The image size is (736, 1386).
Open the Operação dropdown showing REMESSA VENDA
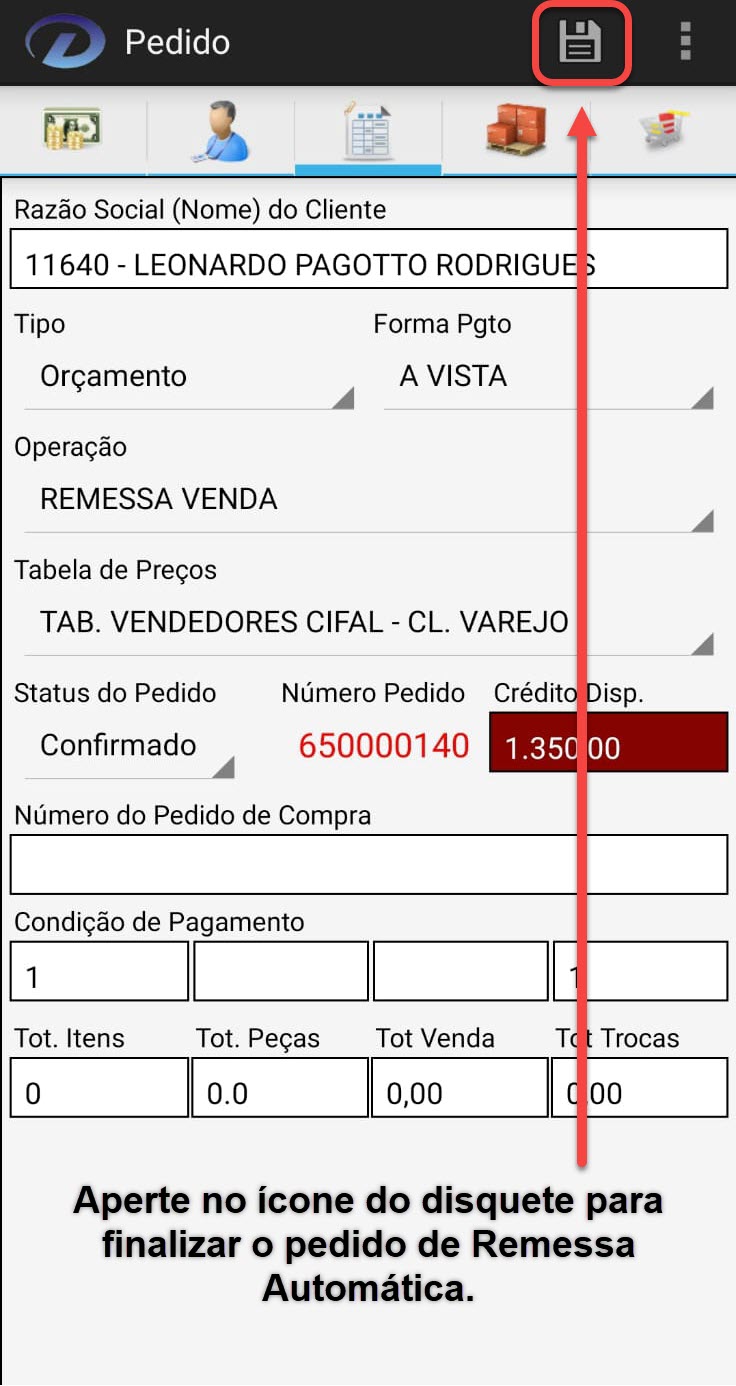pyautogui.click(x=368, y=500)
